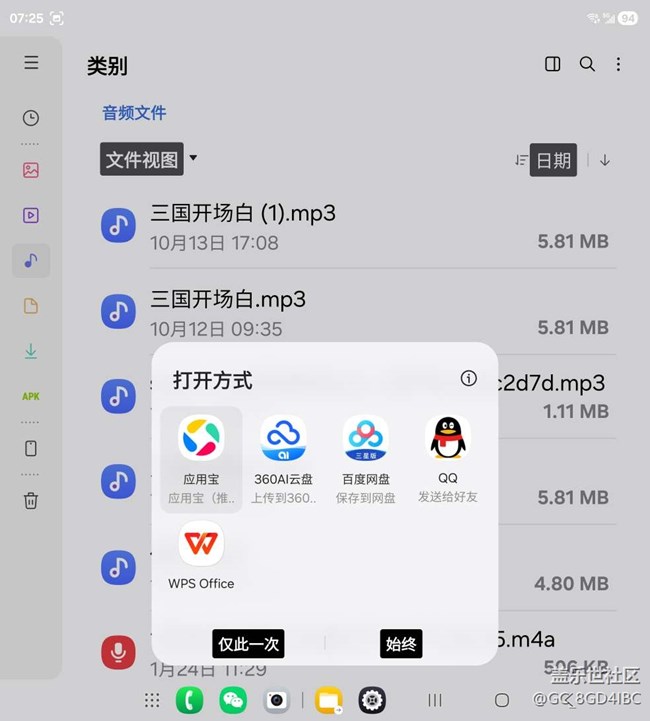Open the three-dot overflow menu

coord(618,64)
